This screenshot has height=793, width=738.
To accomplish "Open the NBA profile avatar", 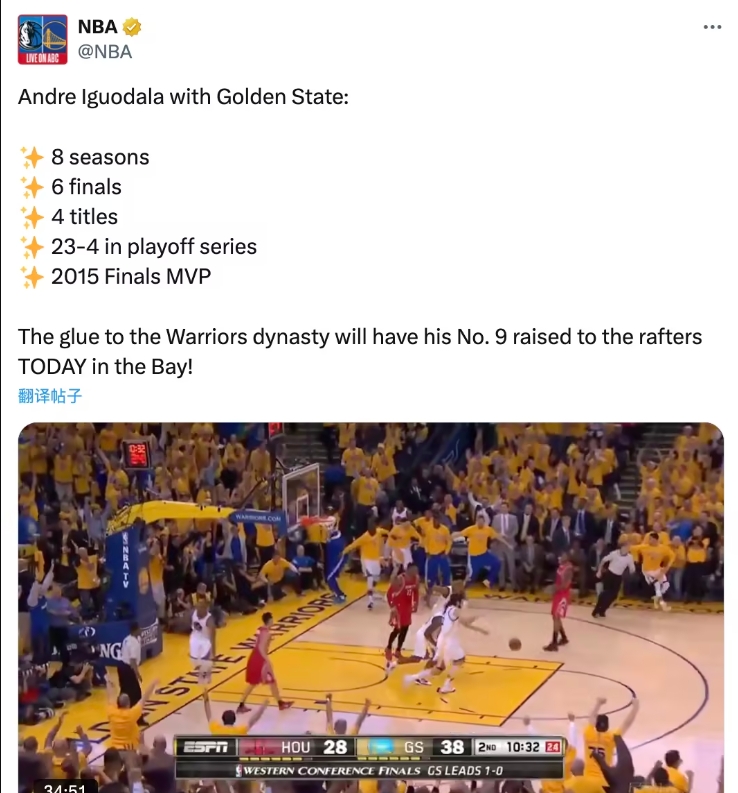I will point(43,40).
